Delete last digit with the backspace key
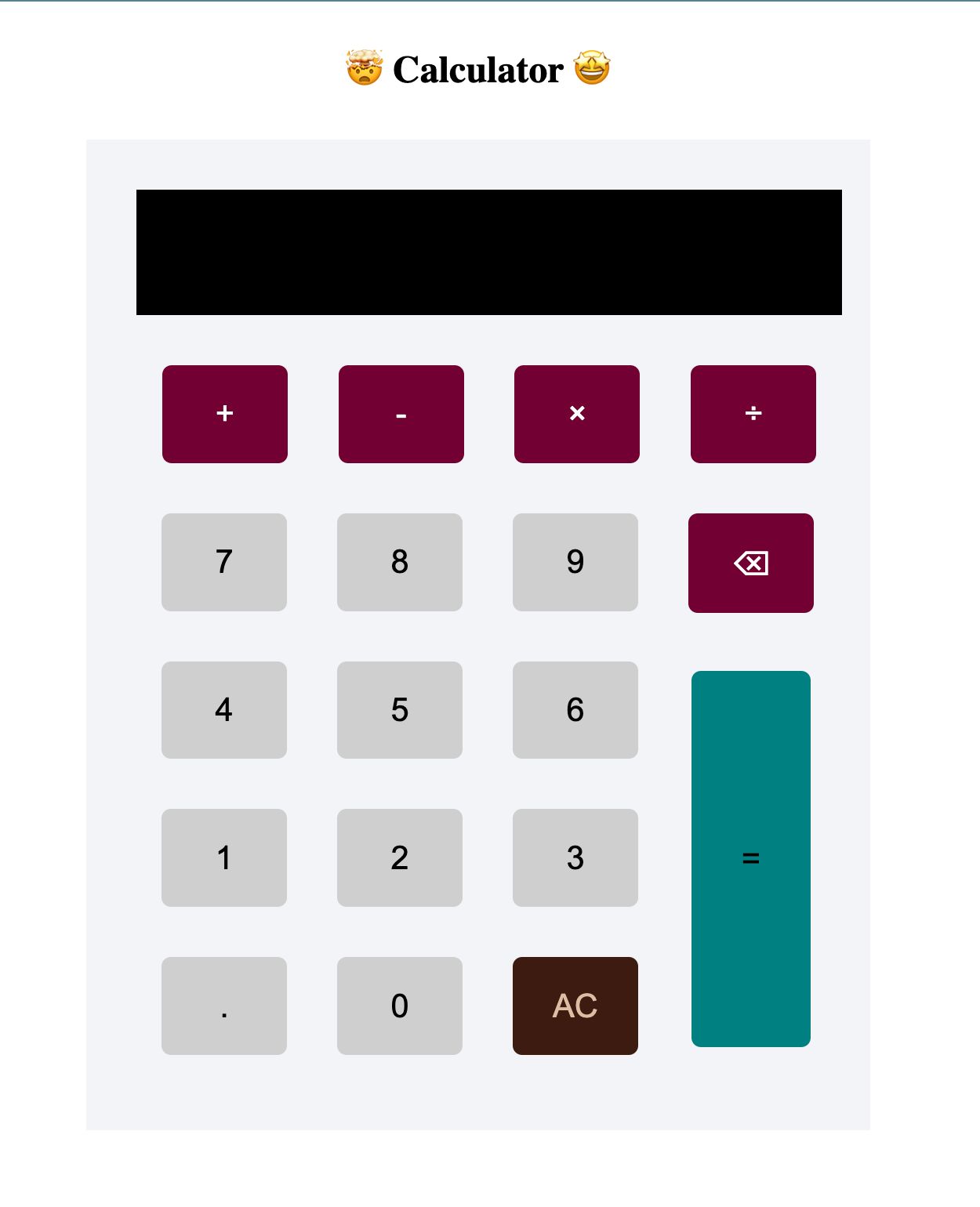980x1207 pixels. [x=751, y=563]
